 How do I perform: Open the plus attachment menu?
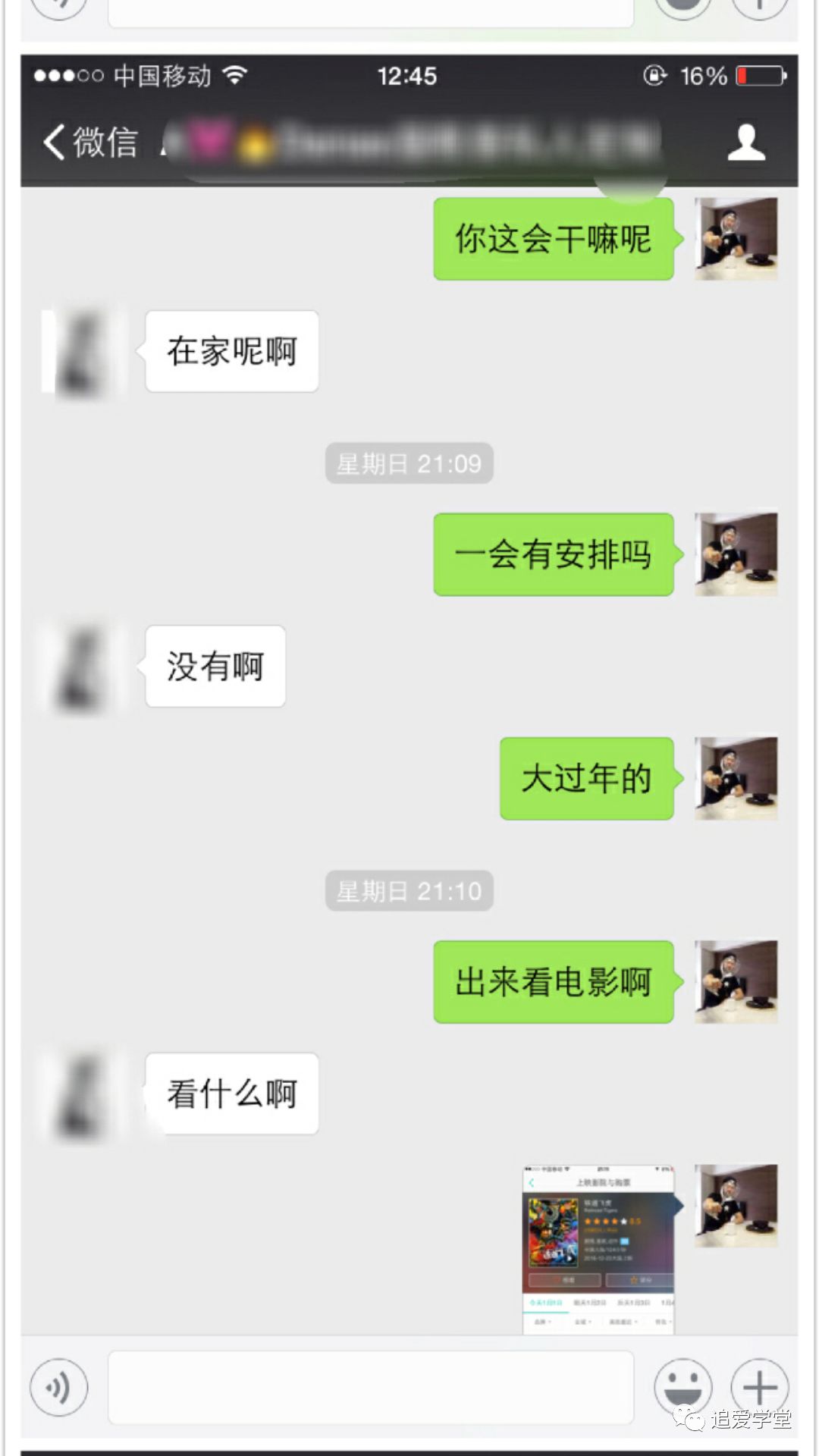point(759,1387)
